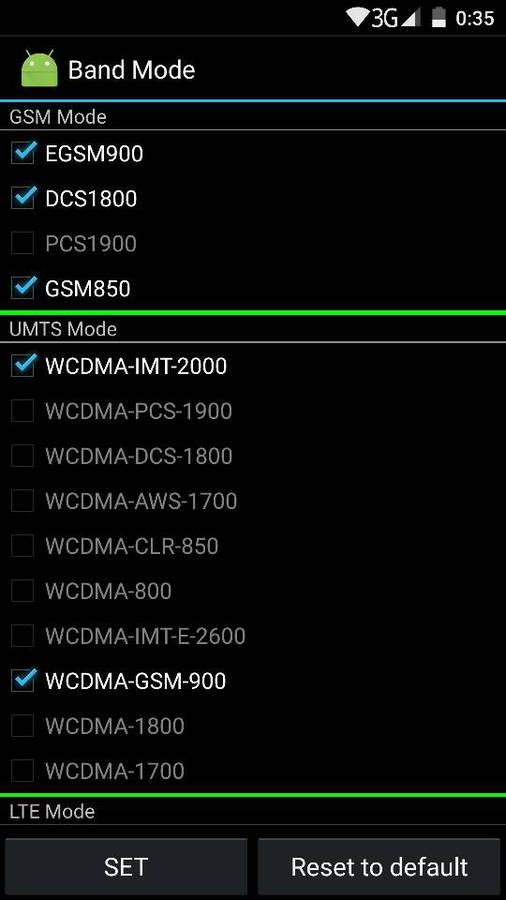Disable the GSM850 band

[22, 289]
